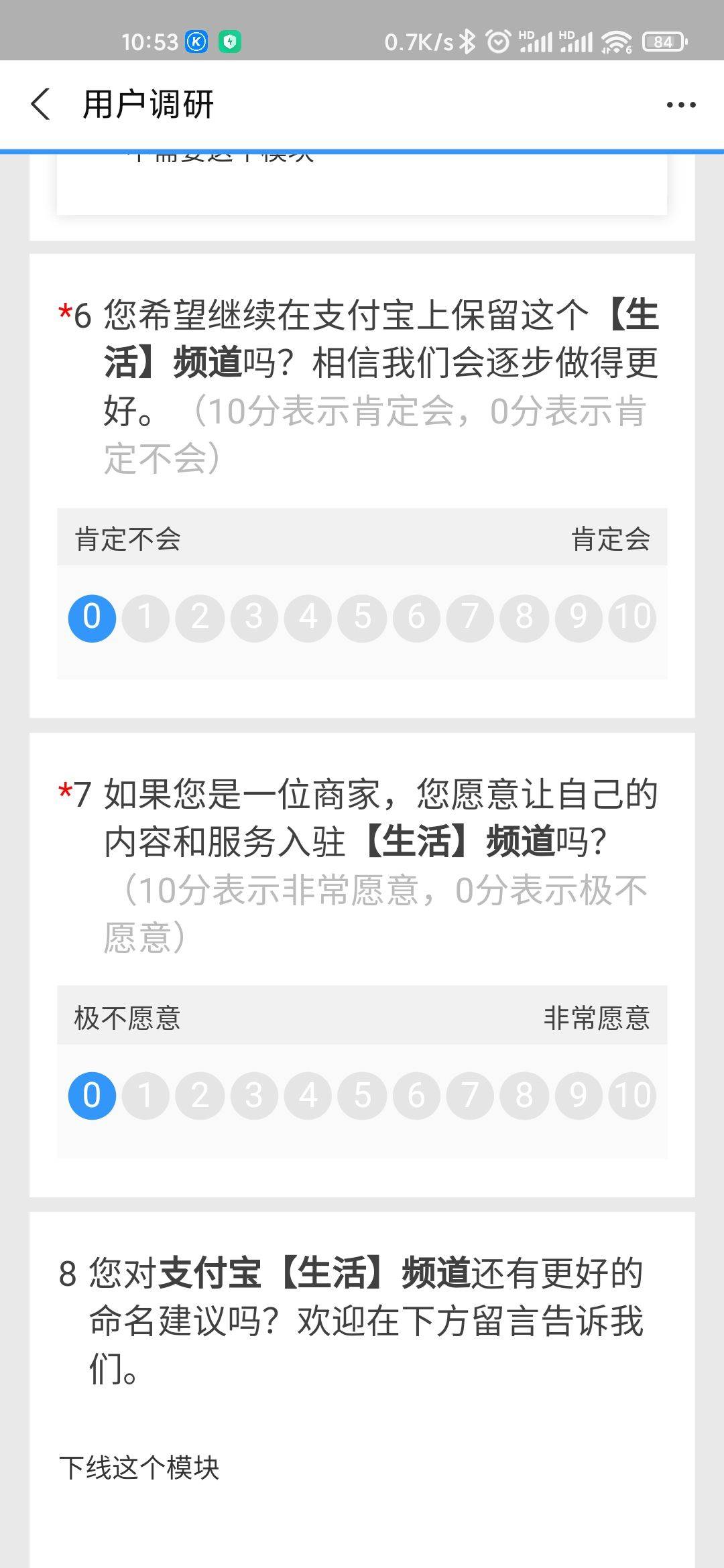
Task: Go back from the 用户调研 survey
Action: [41, 105]
